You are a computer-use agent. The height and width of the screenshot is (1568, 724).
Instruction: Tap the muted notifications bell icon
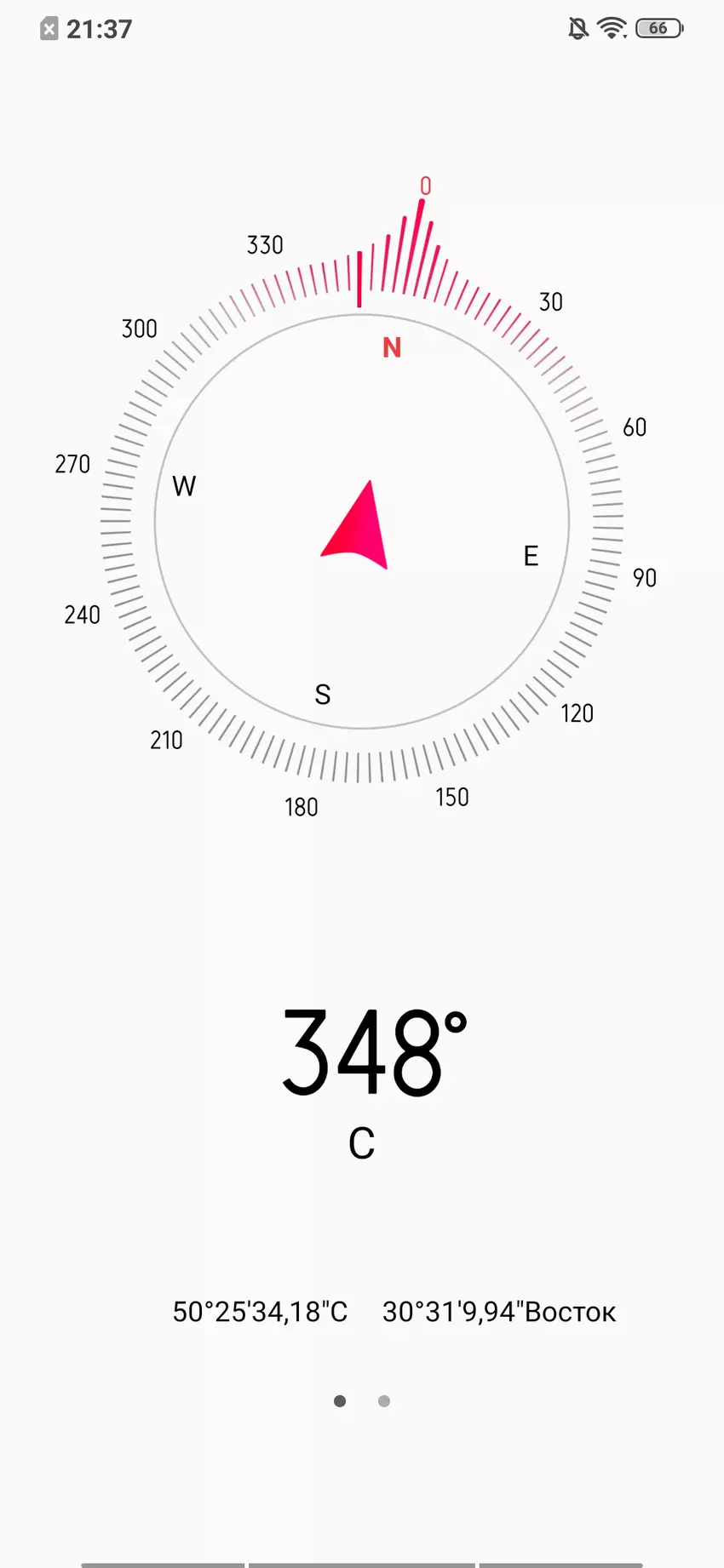click(x=577, y=28)
